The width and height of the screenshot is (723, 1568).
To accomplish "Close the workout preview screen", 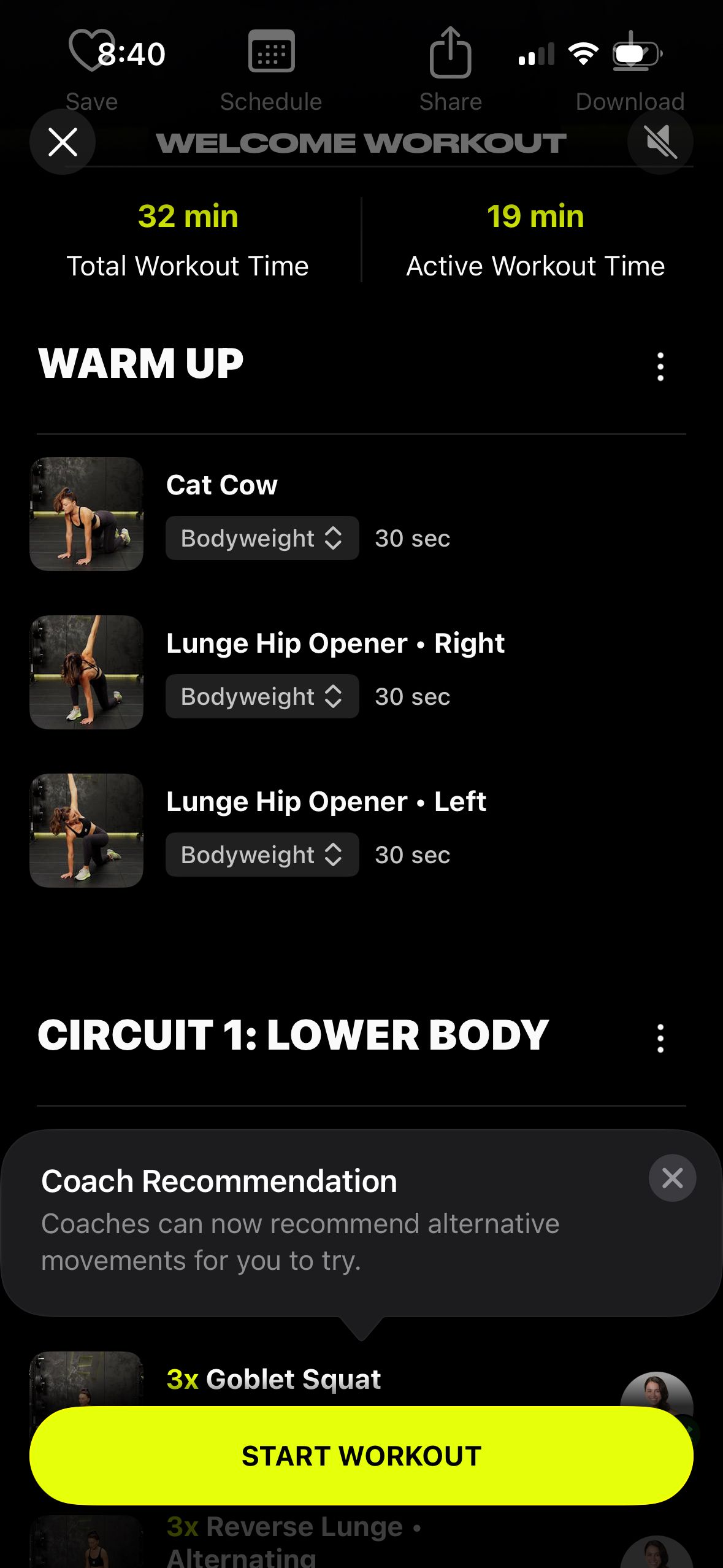I will (62, 142).
